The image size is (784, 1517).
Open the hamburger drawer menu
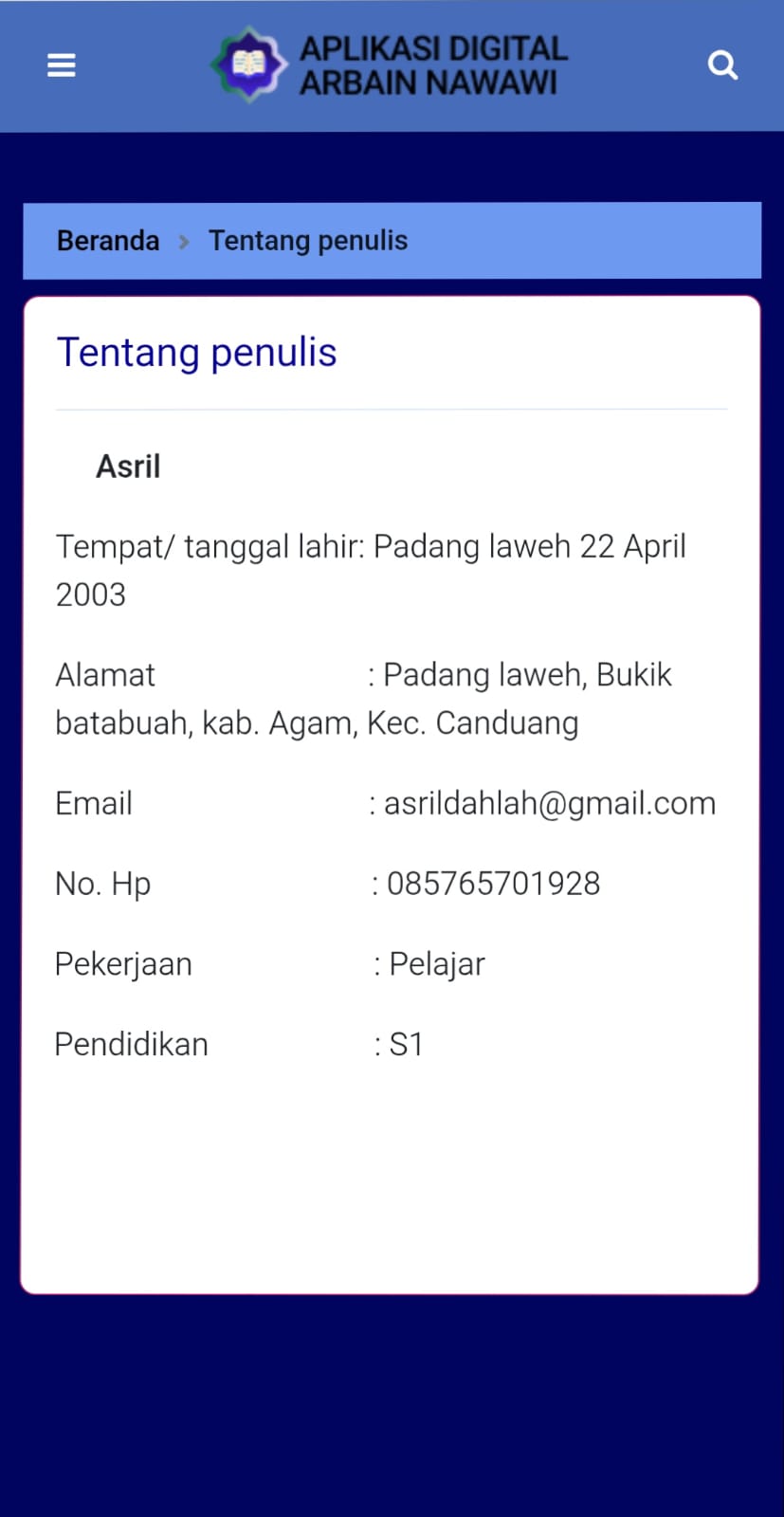[x=62, y=65]
